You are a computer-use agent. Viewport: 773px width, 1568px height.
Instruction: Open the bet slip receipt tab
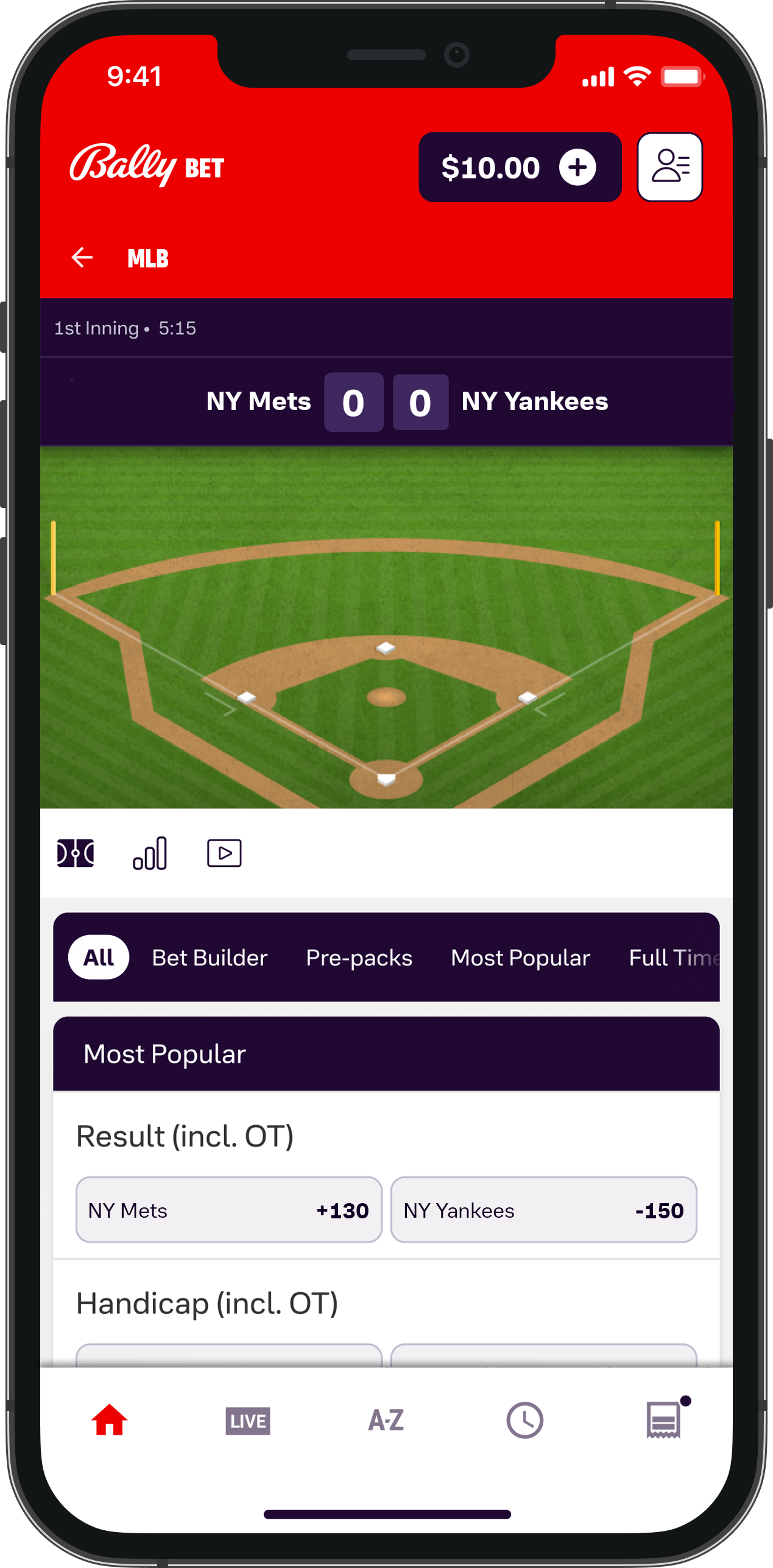(x=663, y=1421)
